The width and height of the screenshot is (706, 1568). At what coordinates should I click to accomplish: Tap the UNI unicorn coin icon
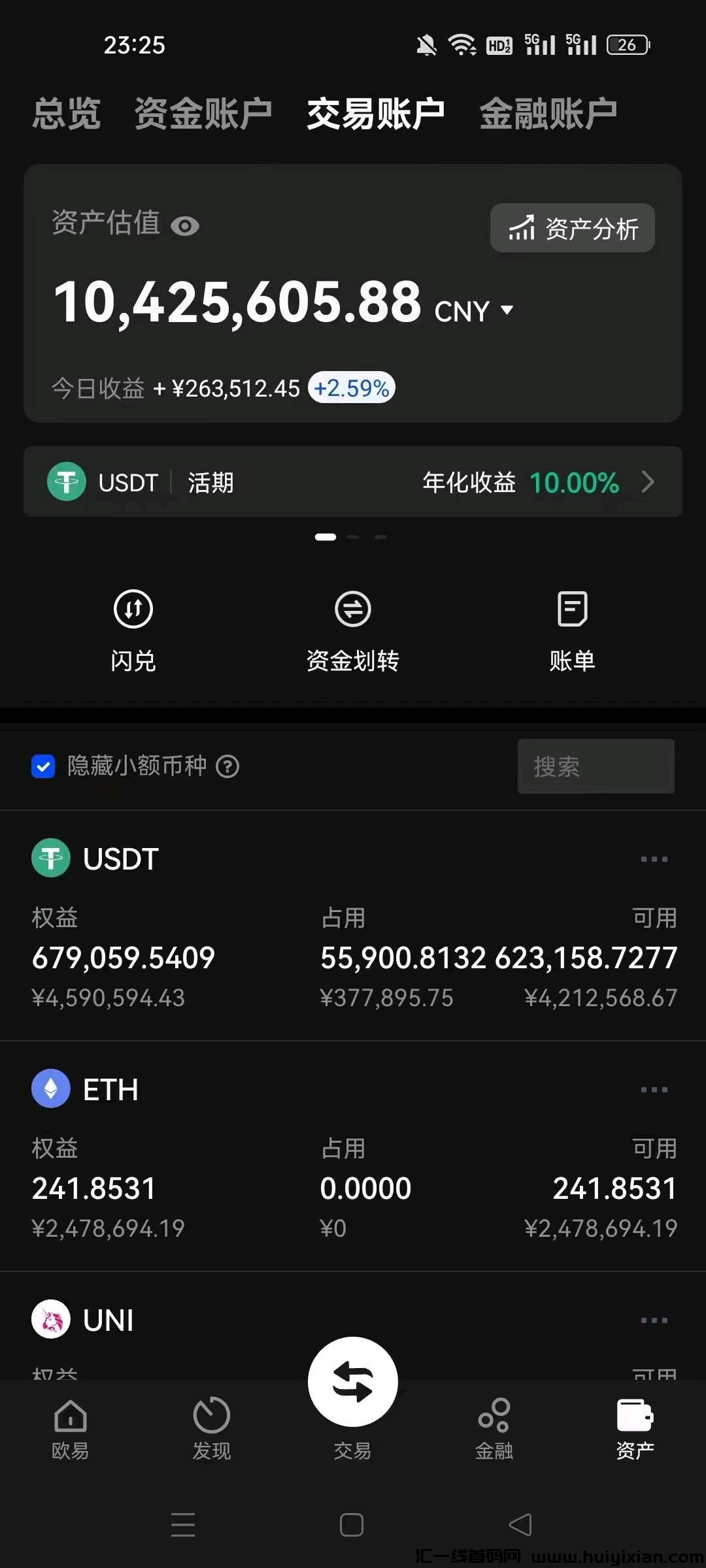pyautogui.click(x=50, y=1319)
